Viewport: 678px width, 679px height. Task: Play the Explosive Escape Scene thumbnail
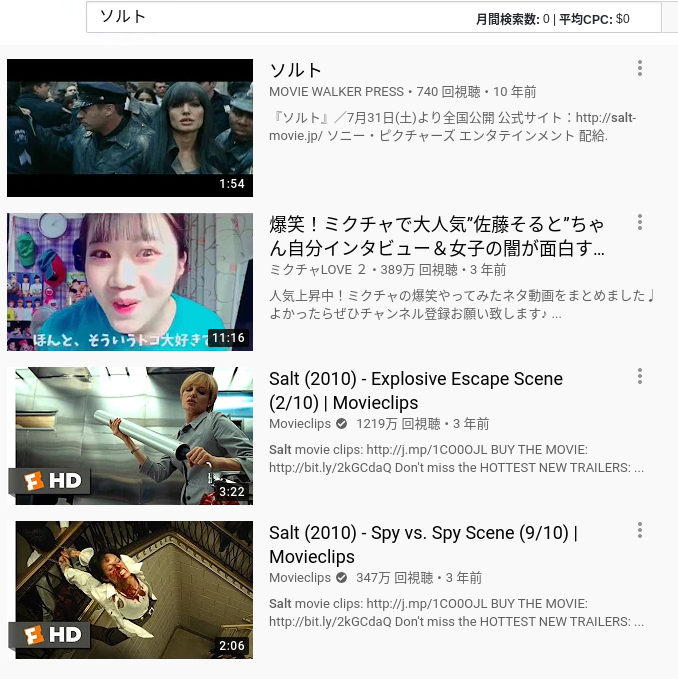click(x=130, y=436)
